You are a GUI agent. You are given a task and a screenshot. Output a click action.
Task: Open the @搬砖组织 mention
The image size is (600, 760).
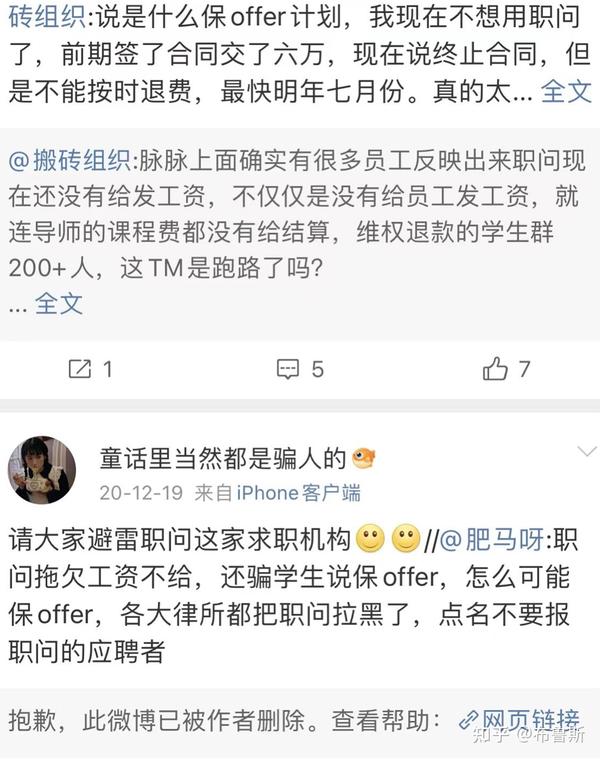coord(70,161)
